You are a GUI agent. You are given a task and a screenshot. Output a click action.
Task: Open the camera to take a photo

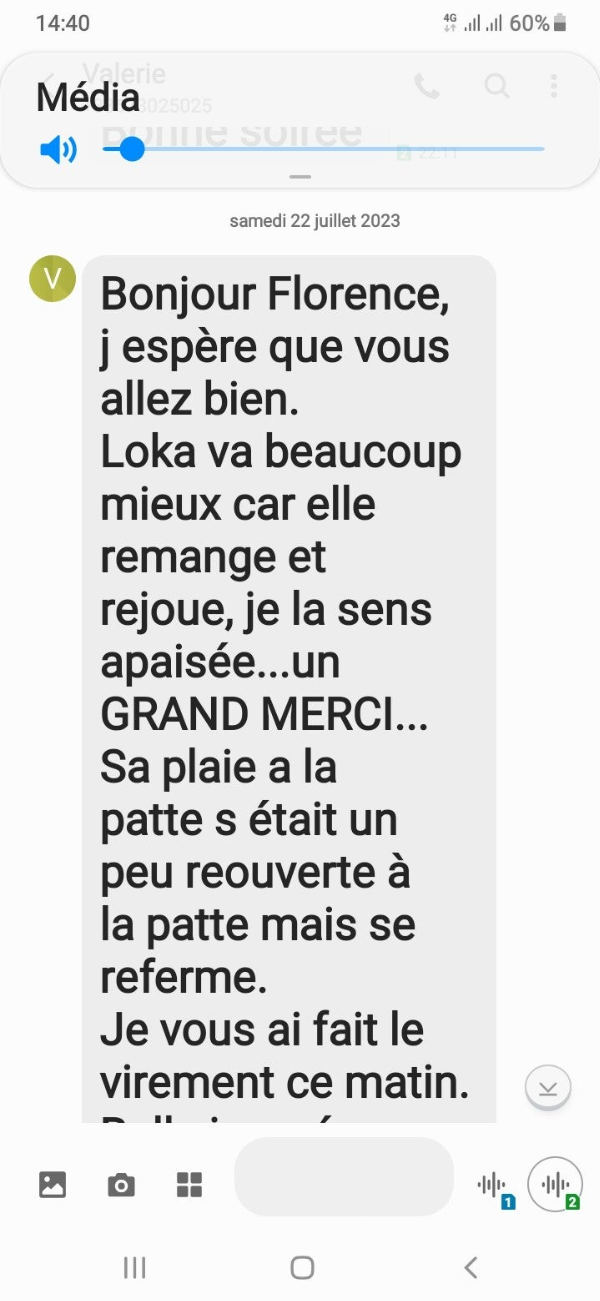tap(121, 1185)
